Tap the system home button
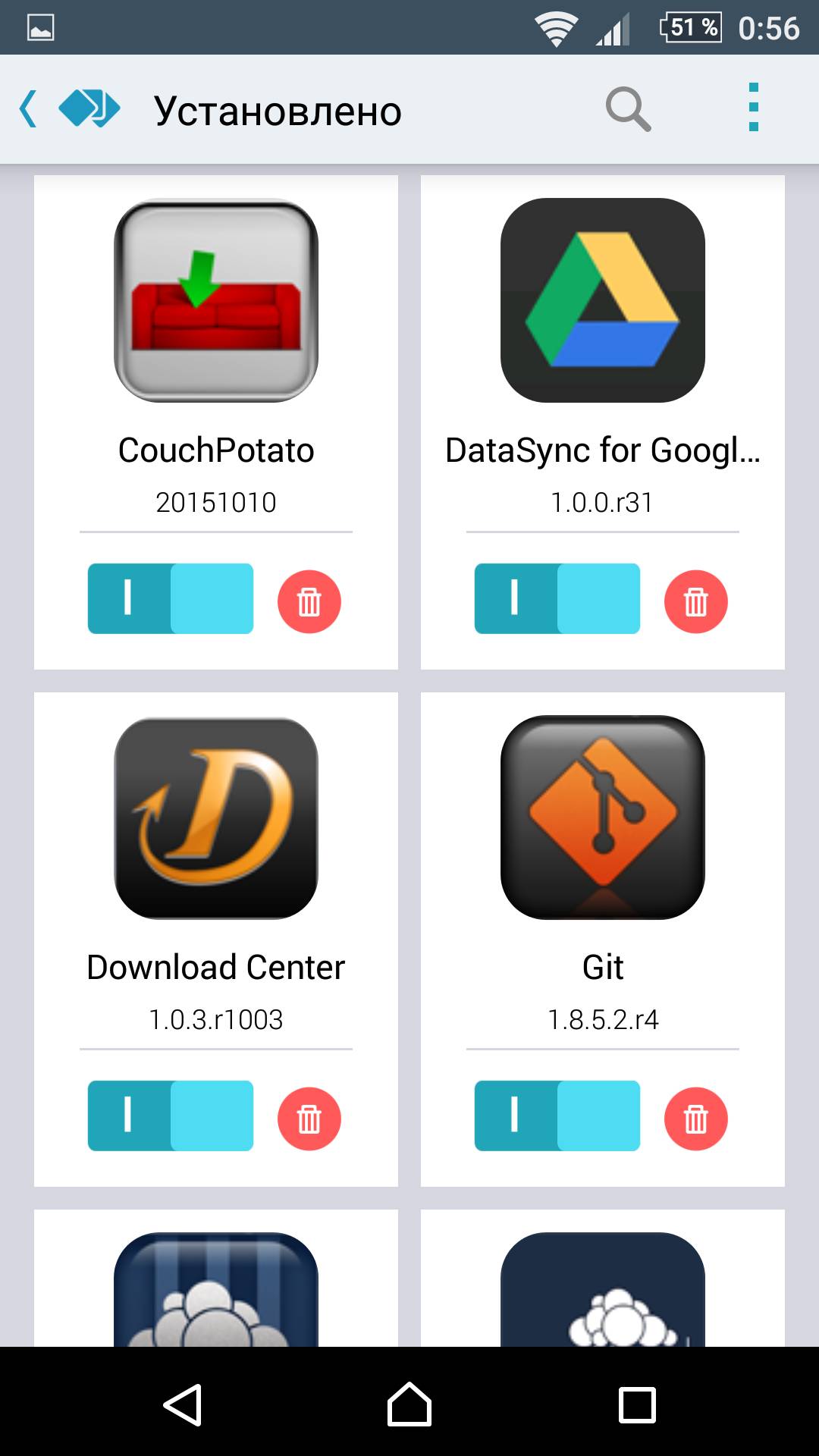Screen dimensions: 819x1456 click(409, 1404)
